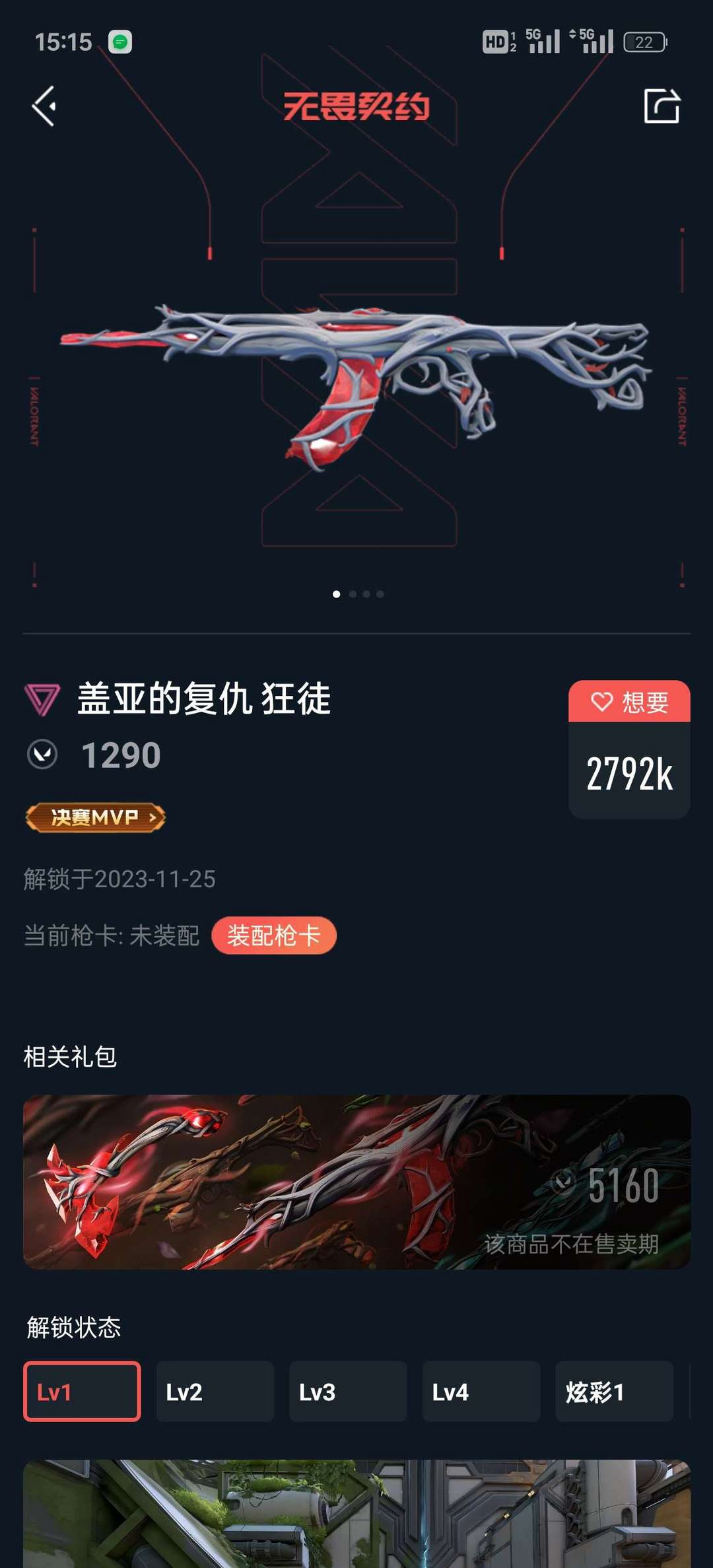The width and height of the screenshot is (713, 1568).
Task: Open the Lv1 preview video thumbnail
Action: [356, 1515]
